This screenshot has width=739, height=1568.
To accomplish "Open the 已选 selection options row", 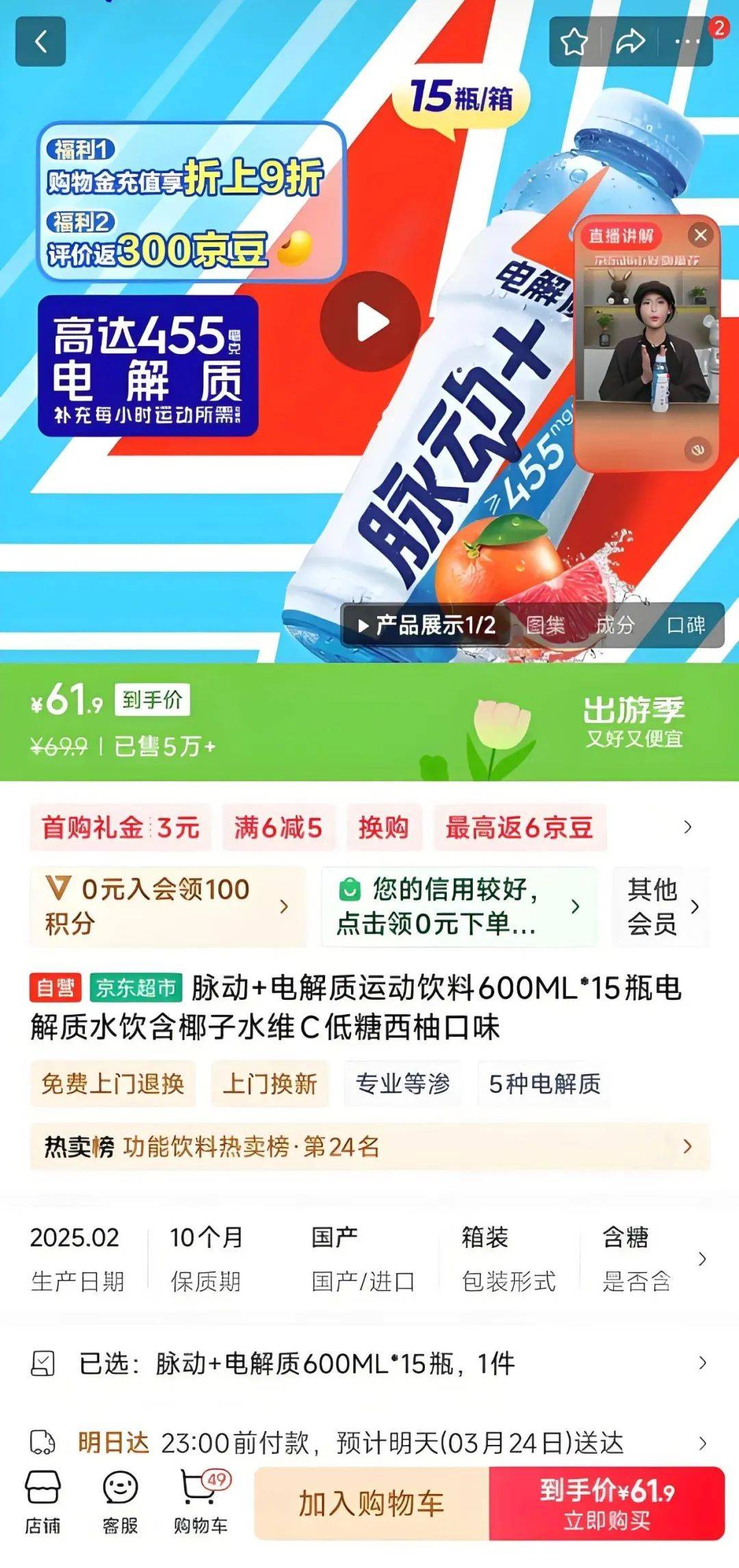I will (x=369, y=1363).
